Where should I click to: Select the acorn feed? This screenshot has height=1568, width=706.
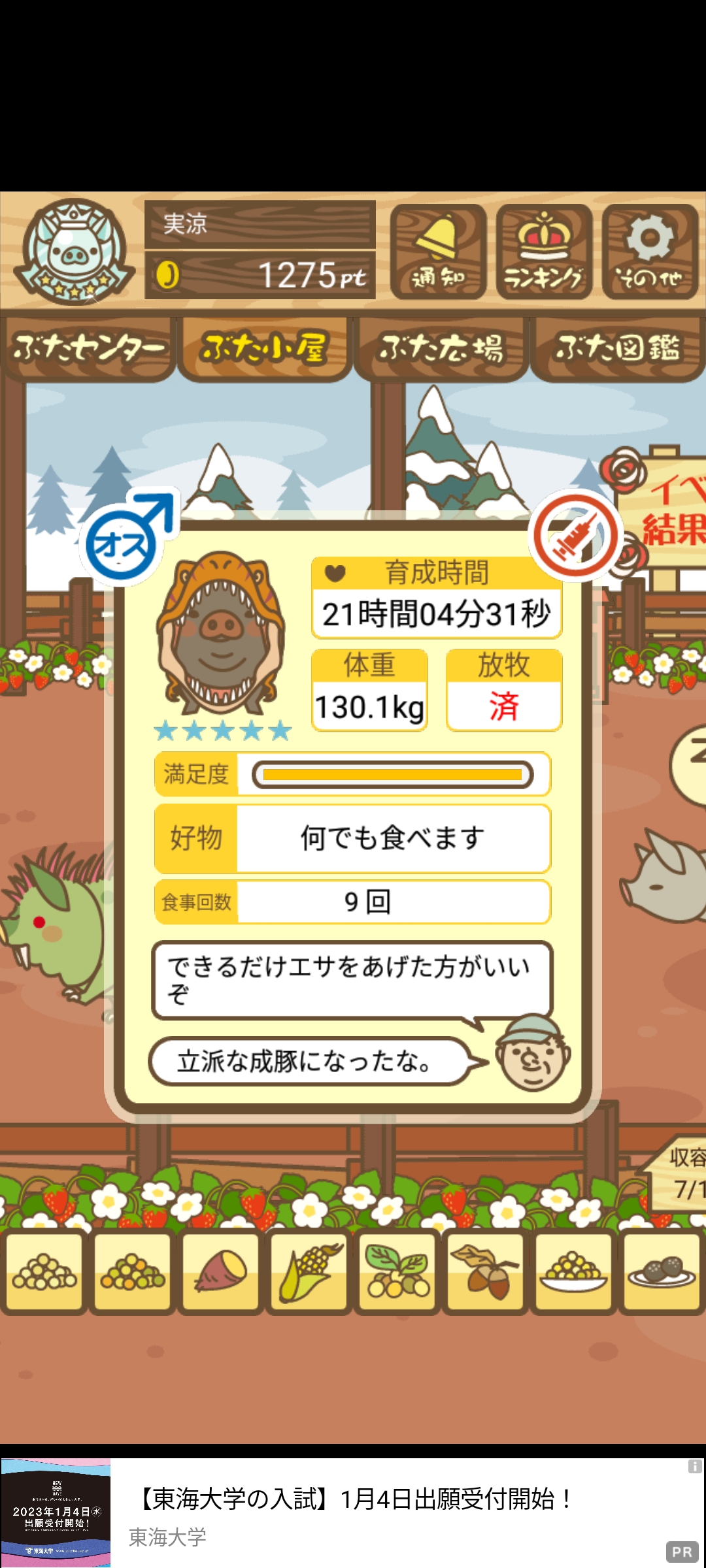[x=485, y=1271]
